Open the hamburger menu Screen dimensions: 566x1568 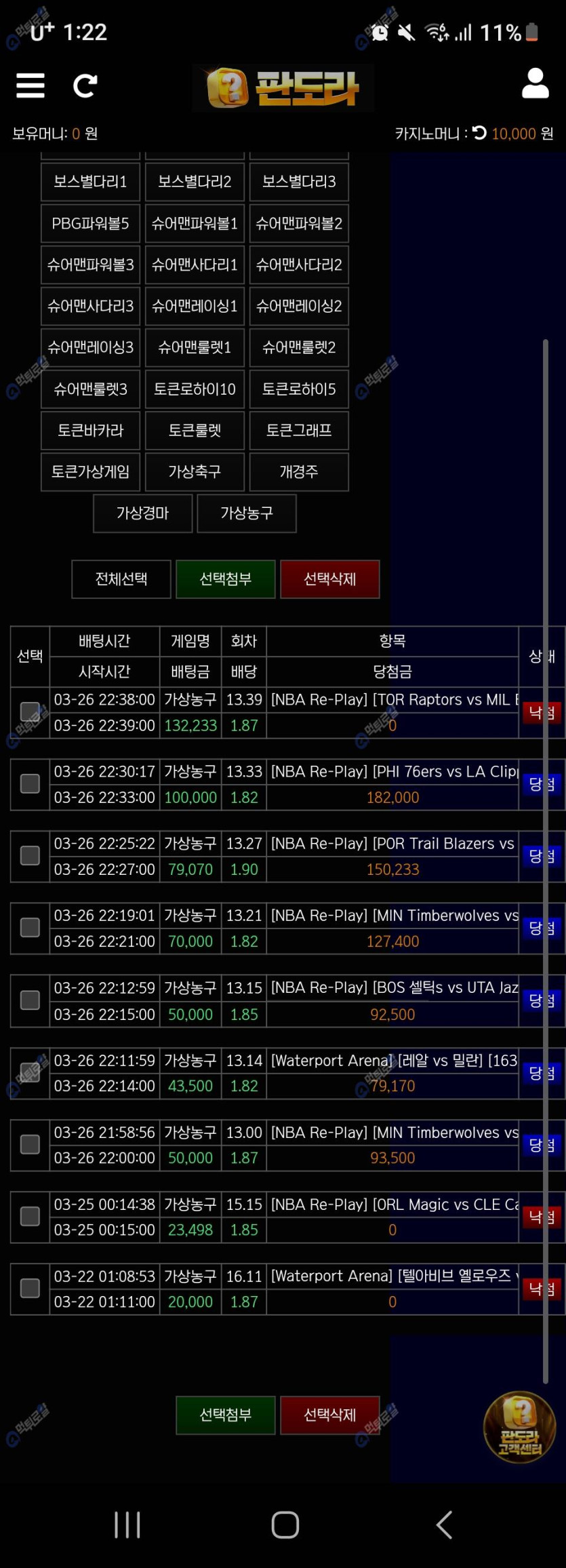31,85
